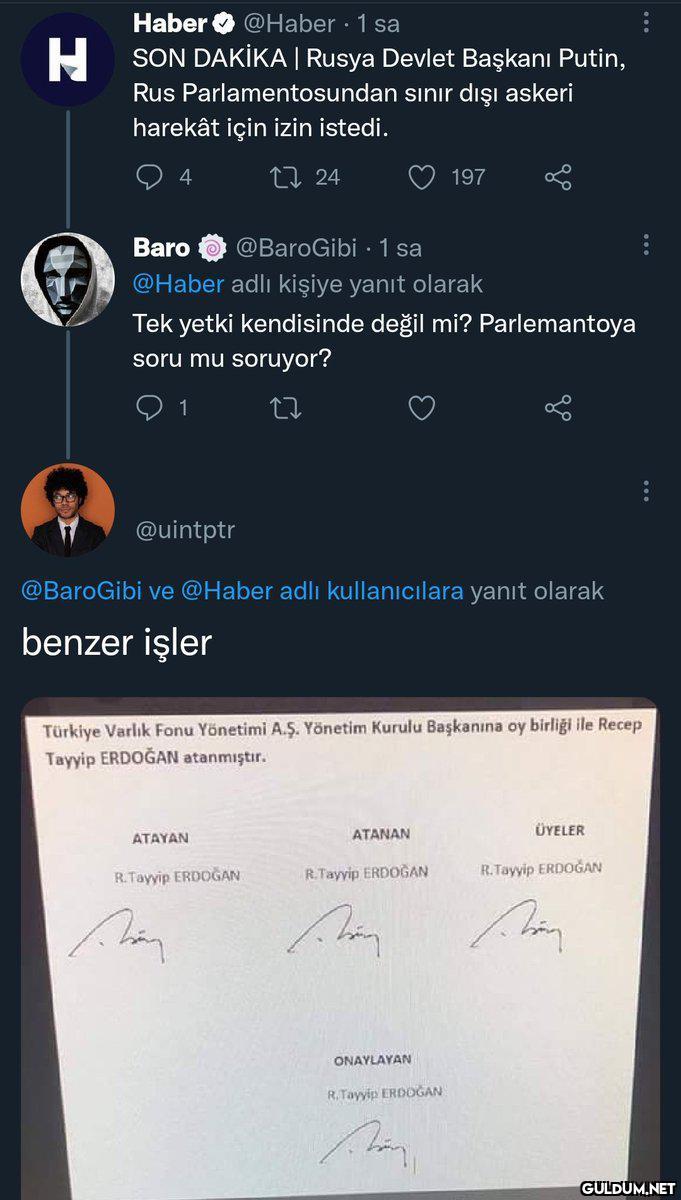Open @BaroGibi mention in reply line
Screen dimensions: 681x1200
[84, 591]
